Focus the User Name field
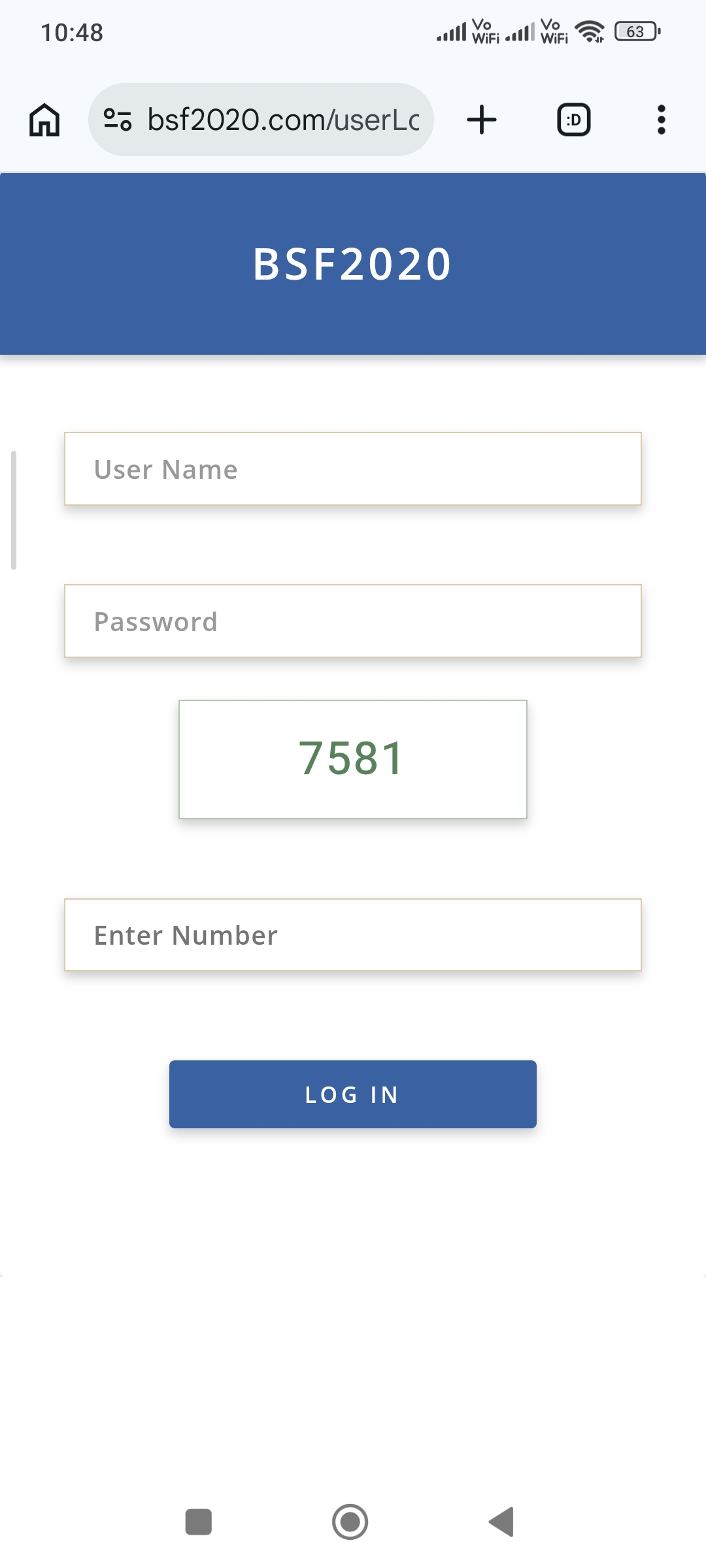The width and height of the screenshot is (706, 1568). click(353, 469)
